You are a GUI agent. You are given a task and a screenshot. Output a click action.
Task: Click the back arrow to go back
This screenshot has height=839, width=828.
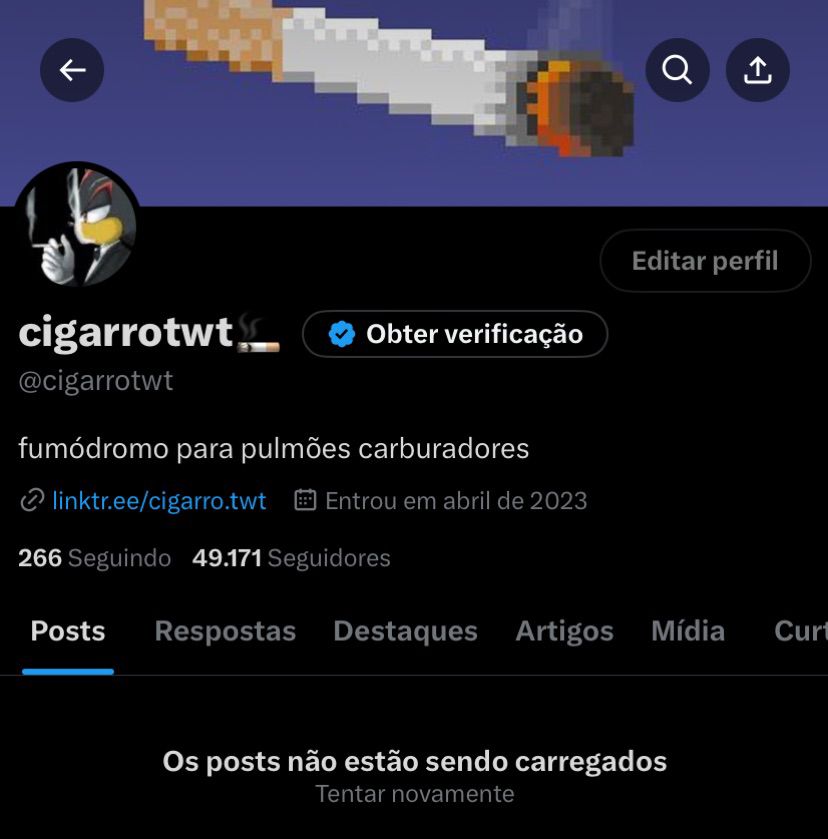[x=71, y=70]
